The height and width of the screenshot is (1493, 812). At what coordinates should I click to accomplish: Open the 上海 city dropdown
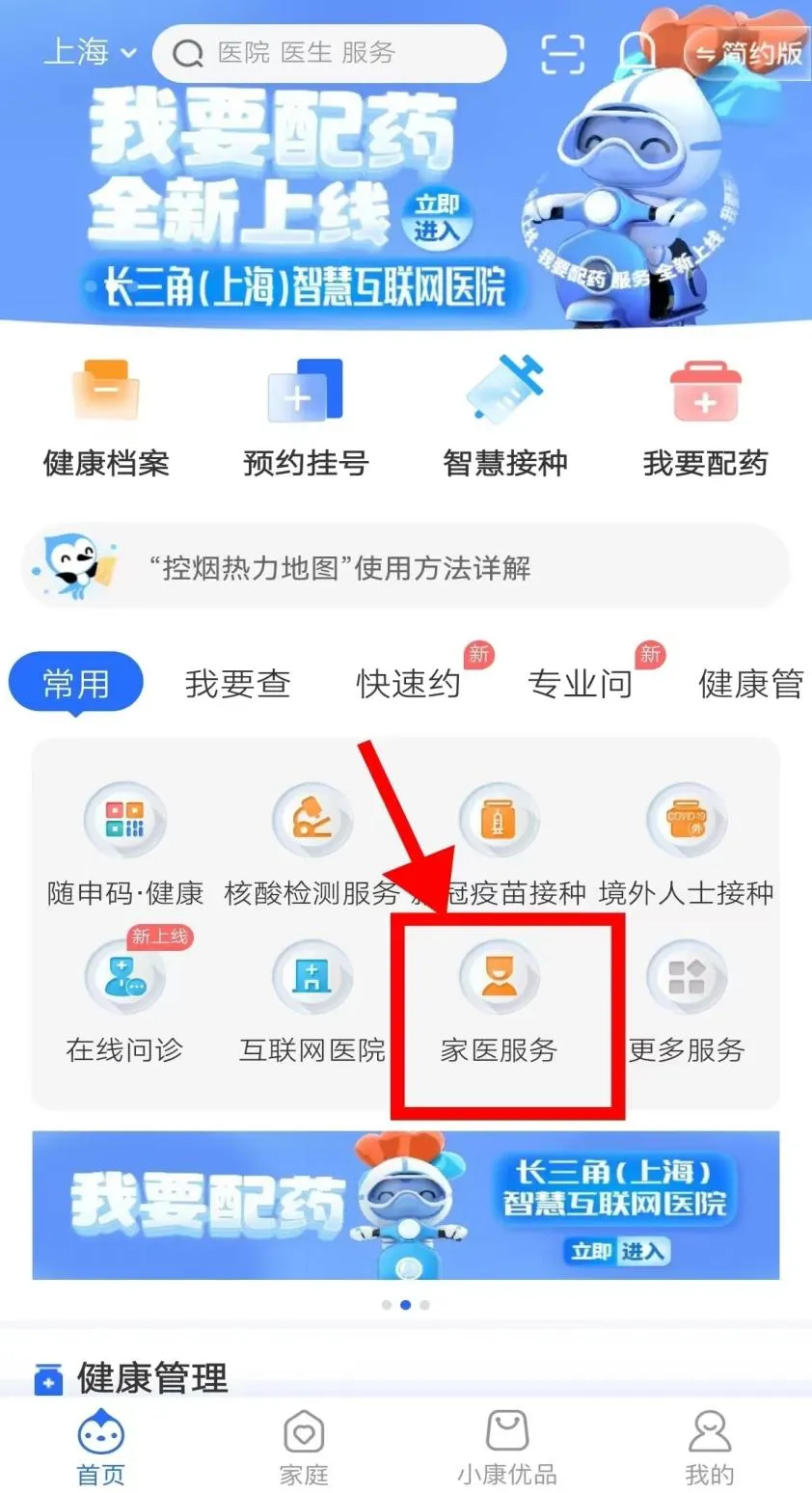(x=90, y=51)
